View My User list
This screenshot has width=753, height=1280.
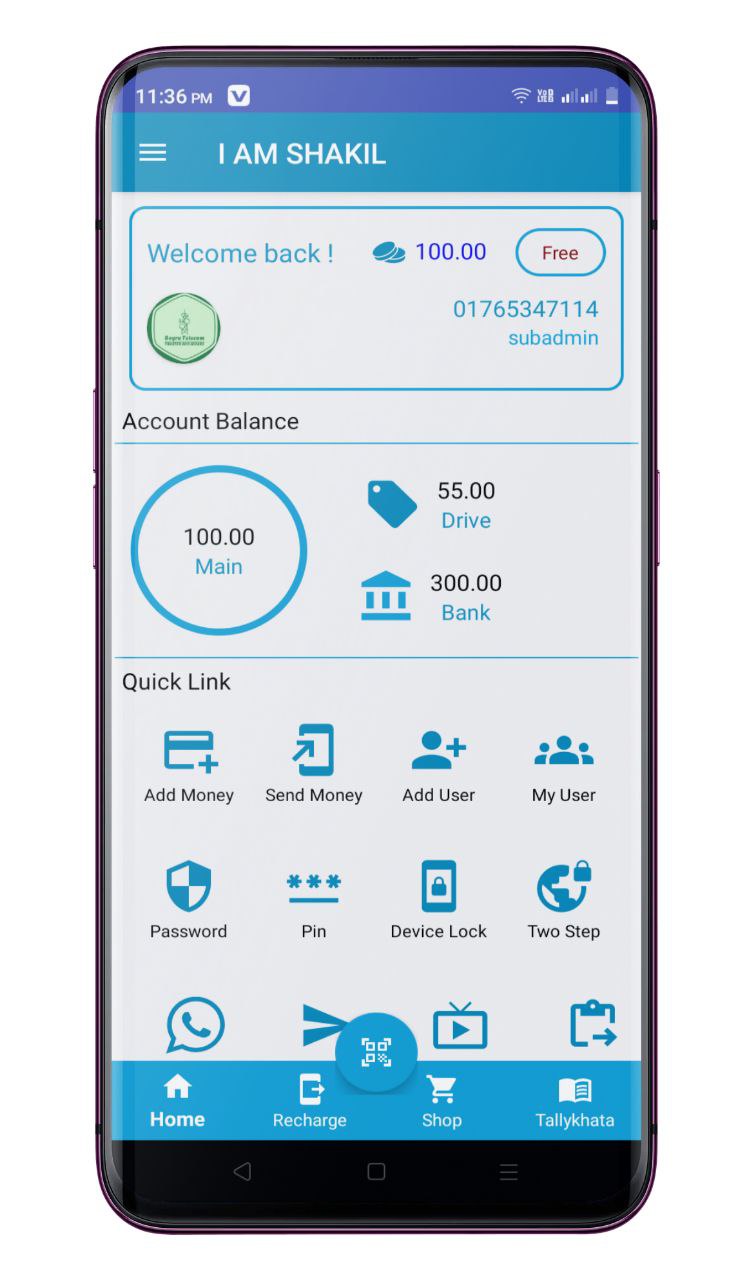563,765
